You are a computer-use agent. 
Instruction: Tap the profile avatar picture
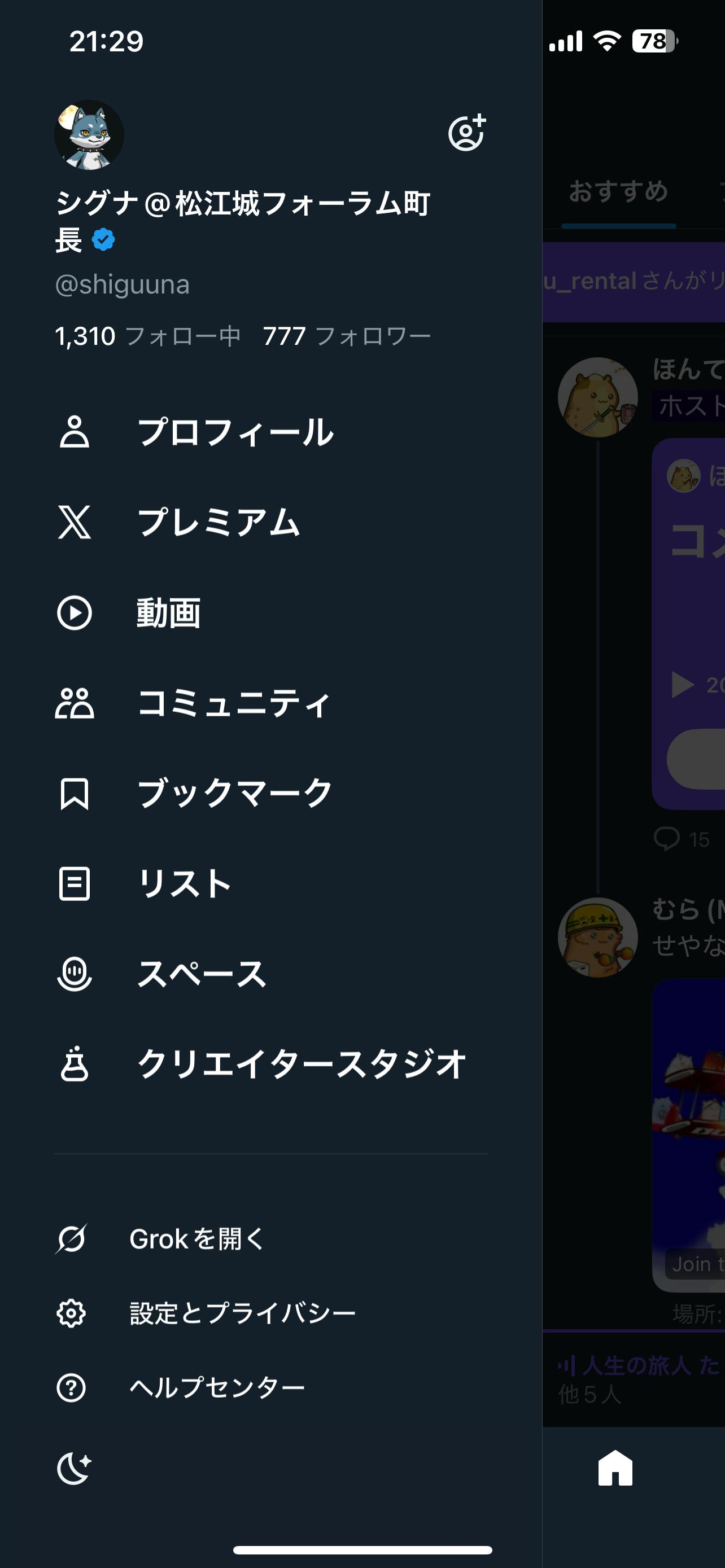coord(89,134)
